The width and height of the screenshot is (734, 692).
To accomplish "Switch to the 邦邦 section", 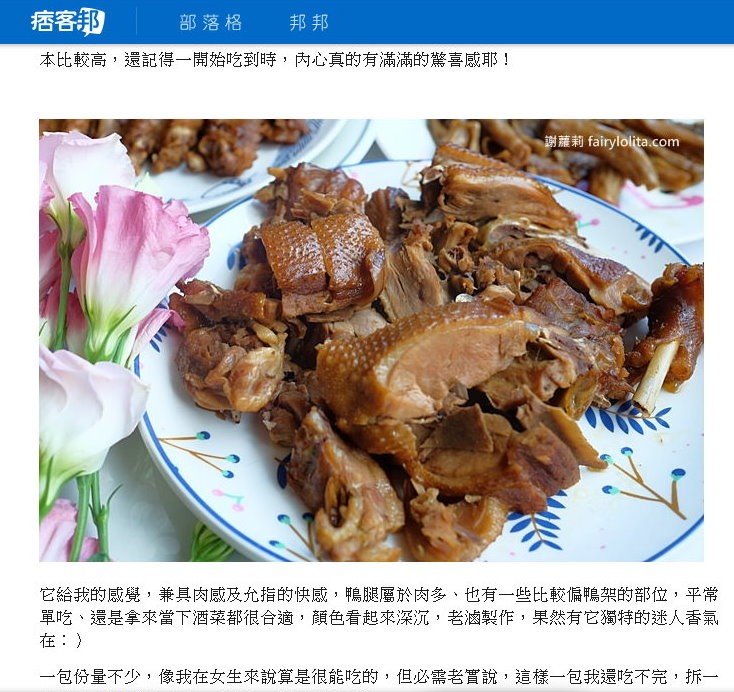I will (x=309, y=22).
